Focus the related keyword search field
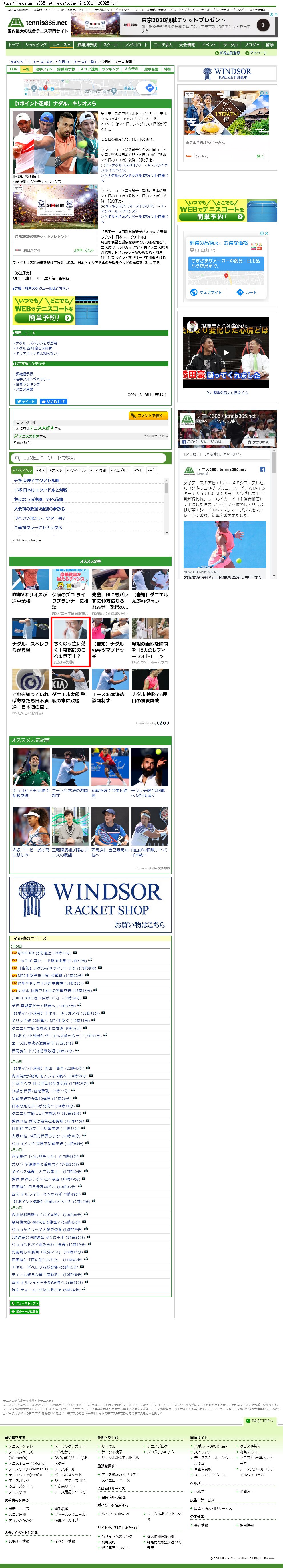The width and height of the screenshot is (283, 1568). point(89,458)
